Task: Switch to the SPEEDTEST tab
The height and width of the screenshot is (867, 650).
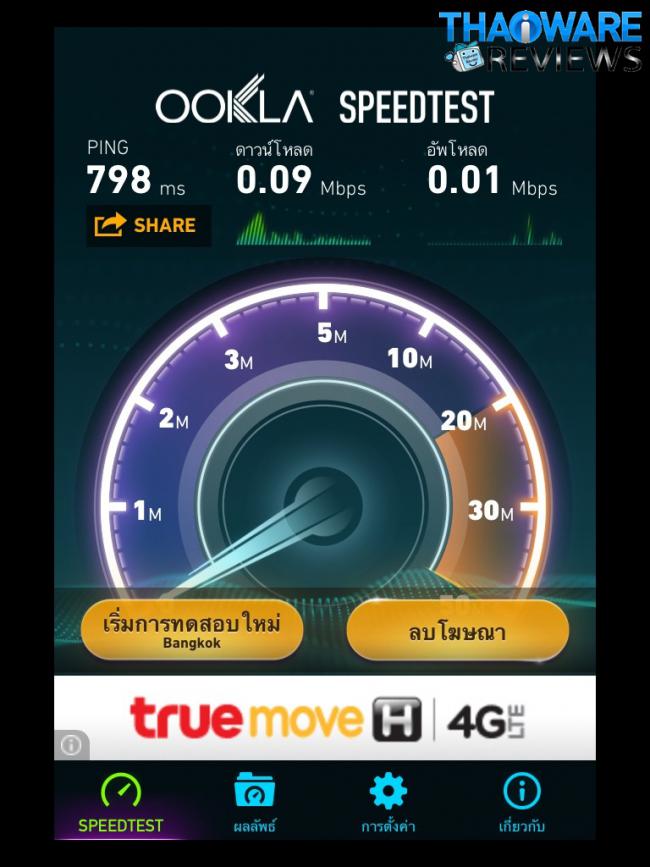Action: click(121, 803)
